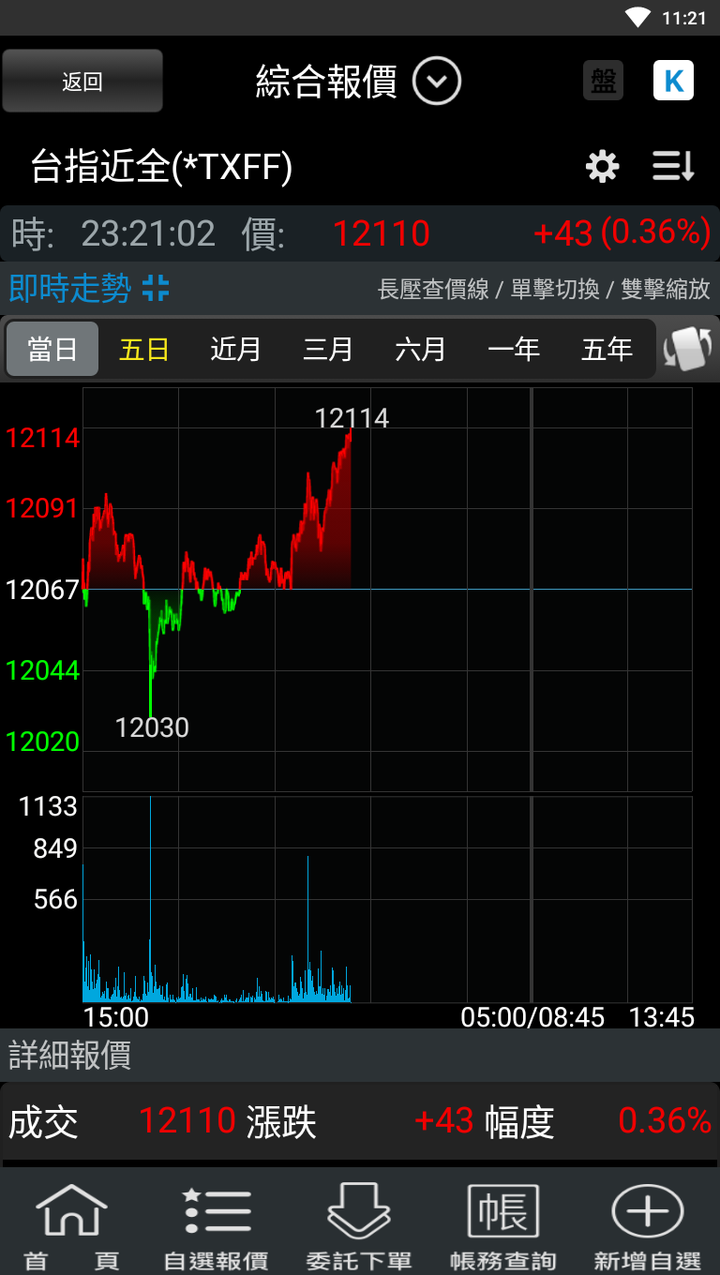Switch to the 近月 period tab
This screenshot has width=720, height=1275.
236,349
